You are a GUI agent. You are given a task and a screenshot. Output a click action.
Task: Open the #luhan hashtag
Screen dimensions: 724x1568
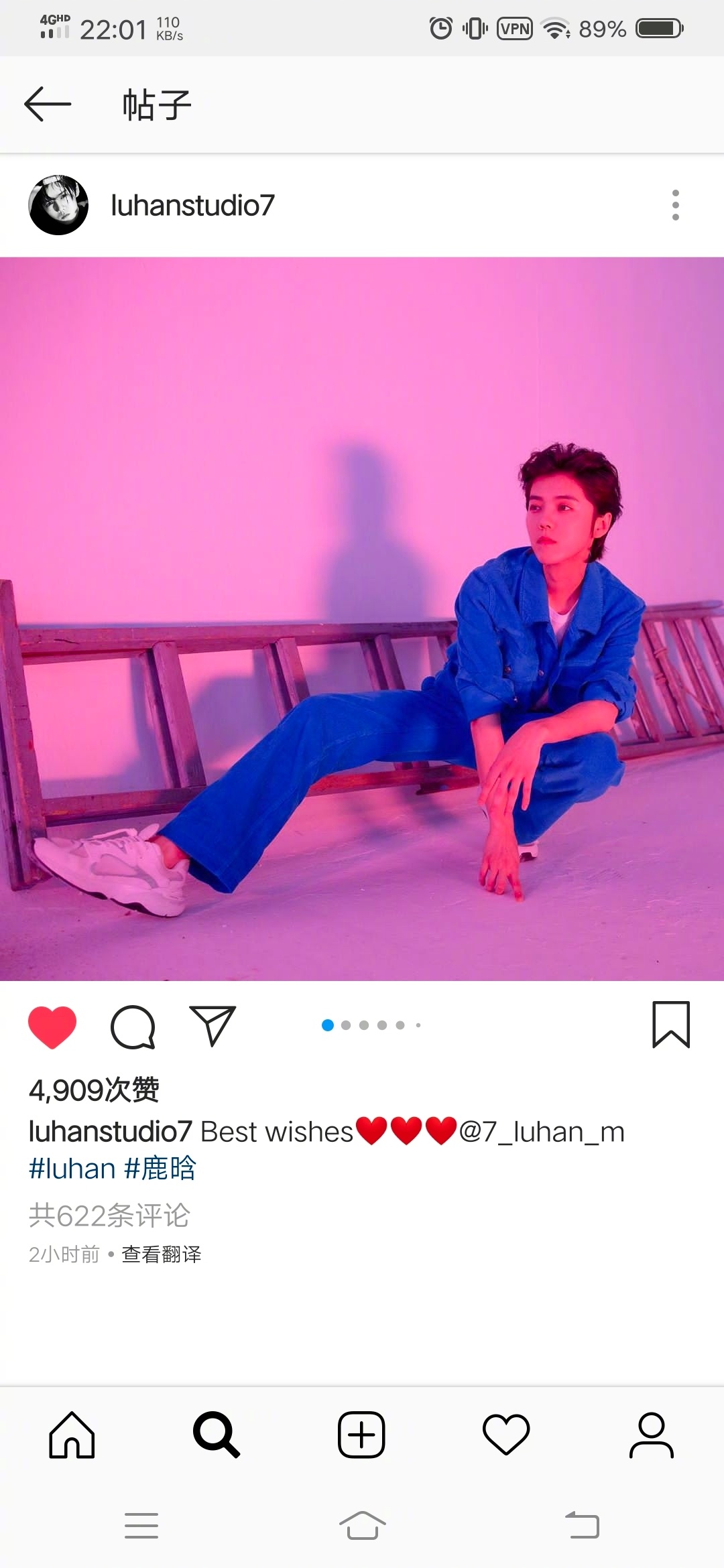[x=72, y=1169]
